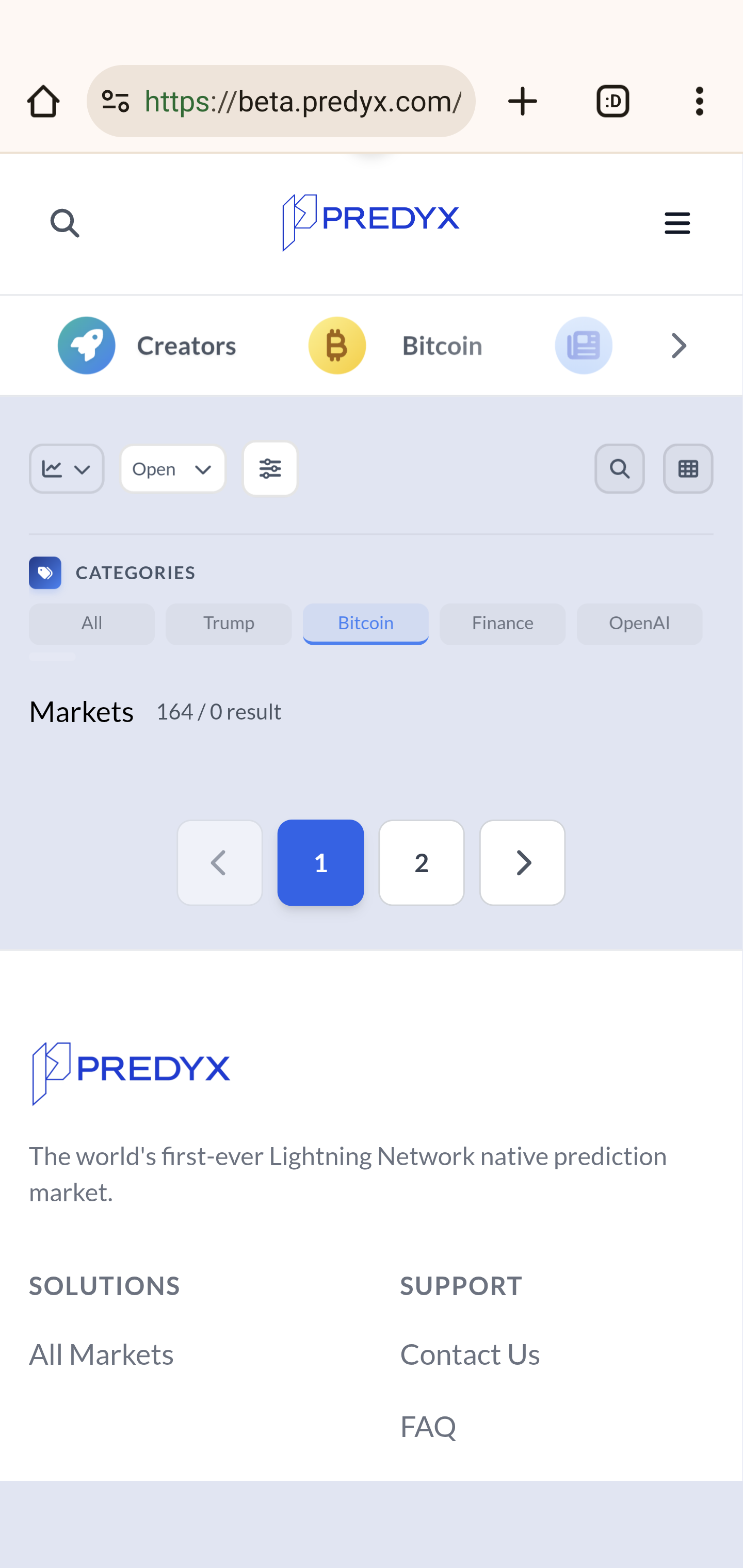Image resolution: width=743 pixels, height=1568 pixels.
Task: Choose the Trump category chip
Action: pyautogui.click(x=229, y=623)
